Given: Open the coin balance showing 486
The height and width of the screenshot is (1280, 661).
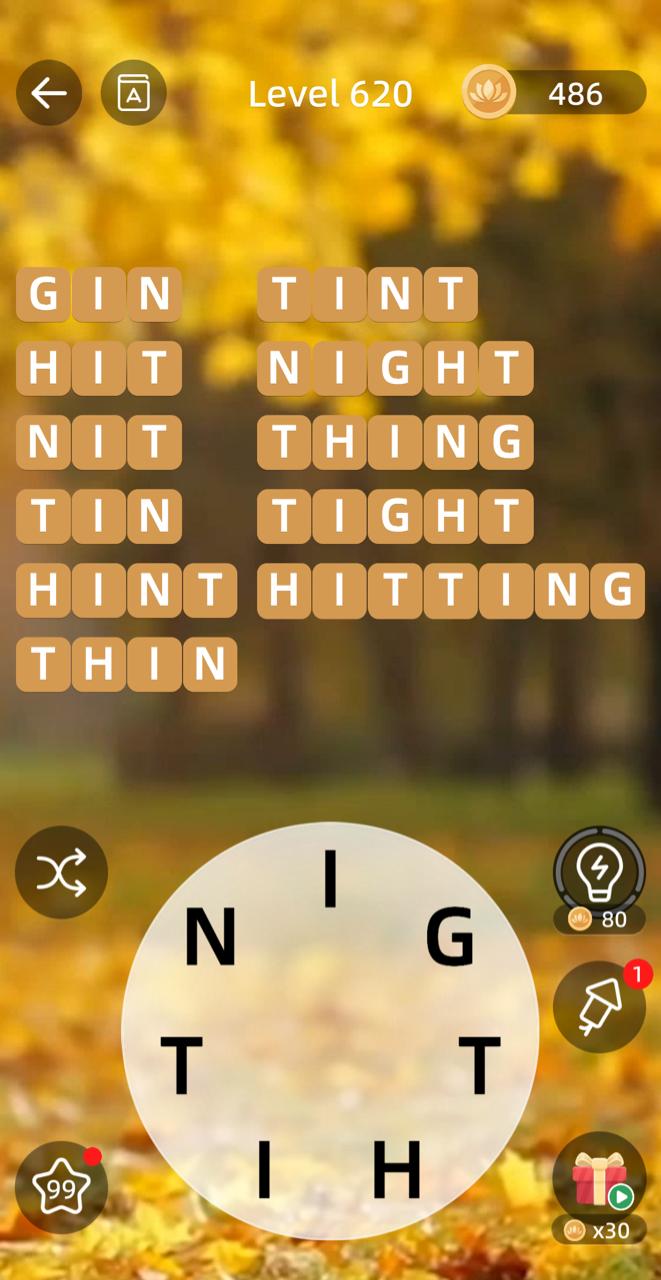Looking at the screenshot, I should pos(555,93).
